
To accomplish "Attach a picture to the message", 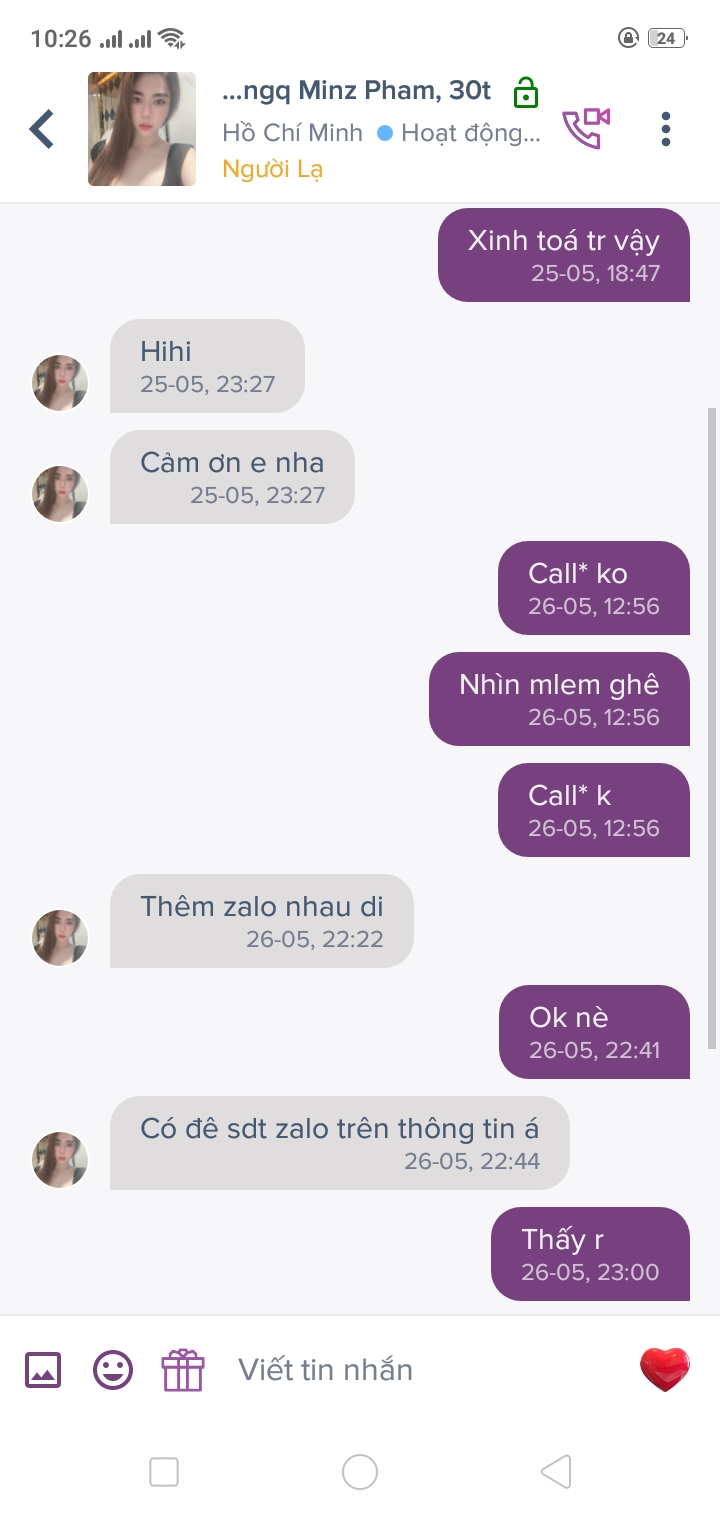I will pos(43,1369).
